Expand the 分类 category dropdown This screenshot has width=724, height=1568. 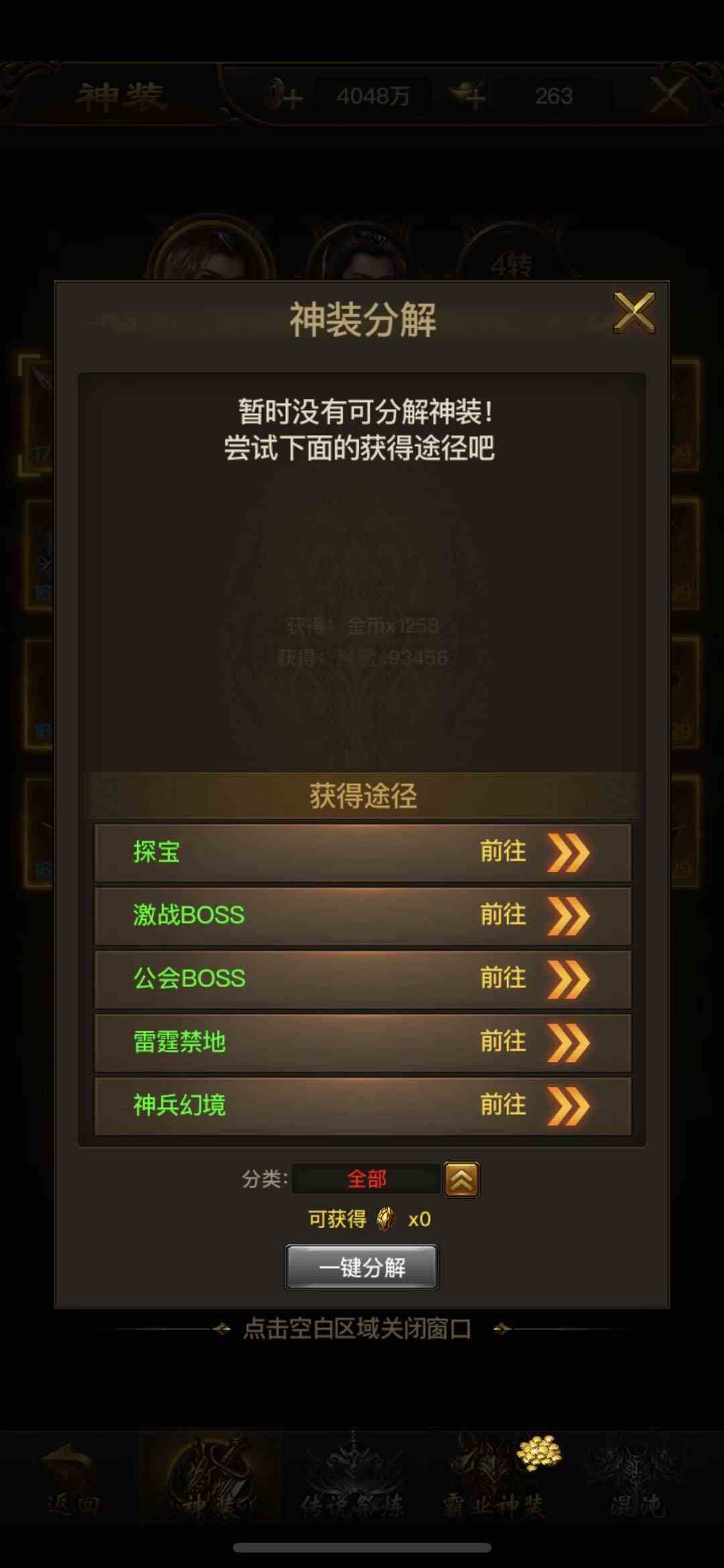point(461,1179)
